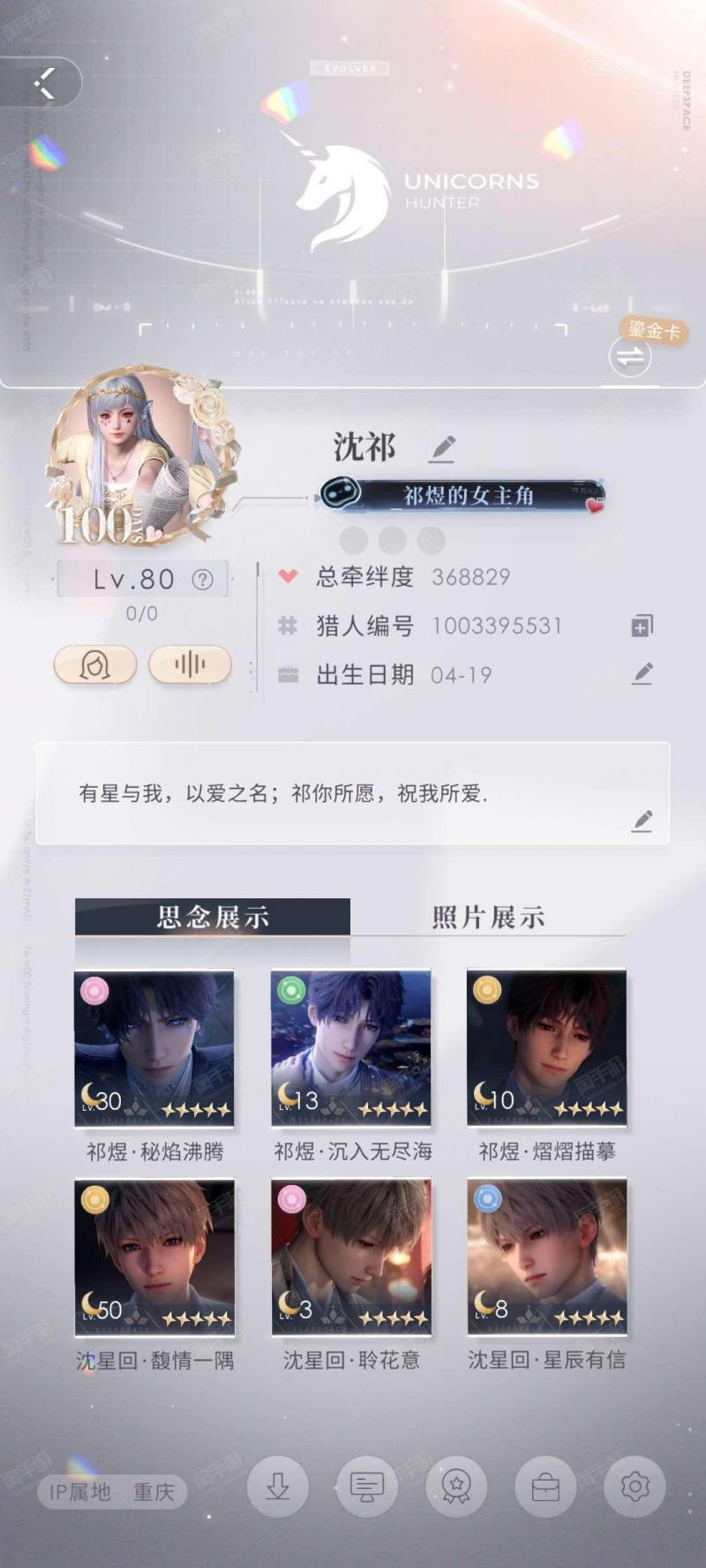The height and width of the screenshot is (1568, 706).
Task: Open the briefcase icon at bottom
Action: [545, 1487]
